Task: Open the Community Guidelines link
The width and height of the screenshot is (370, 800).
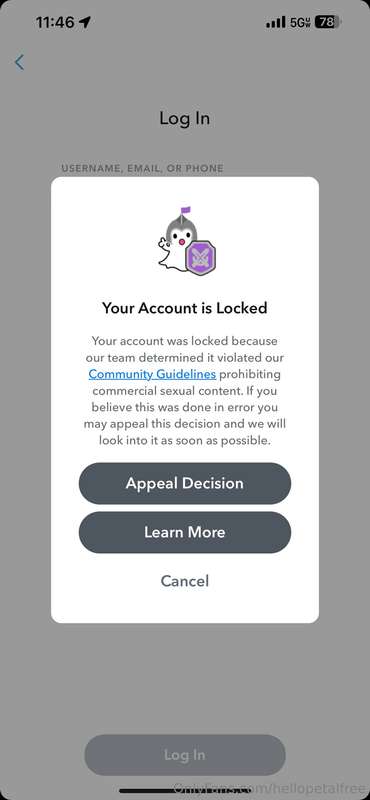Action: [152, 374]
